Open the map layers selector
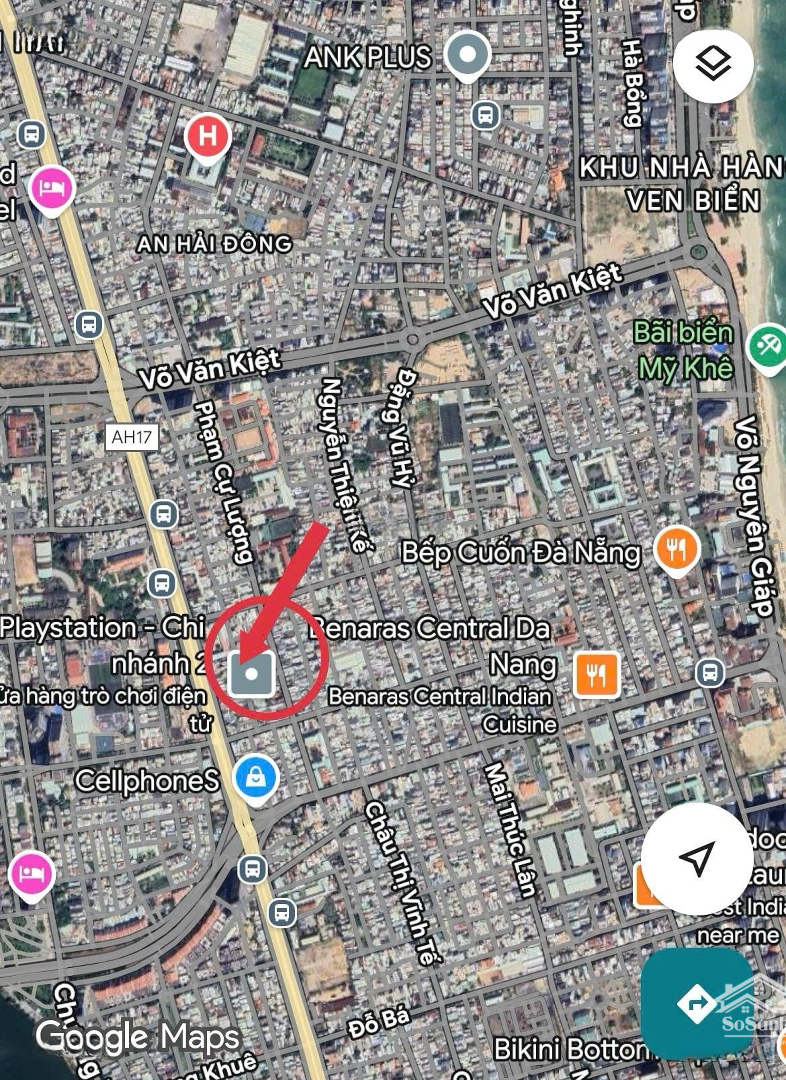 [x=714, y=63]
